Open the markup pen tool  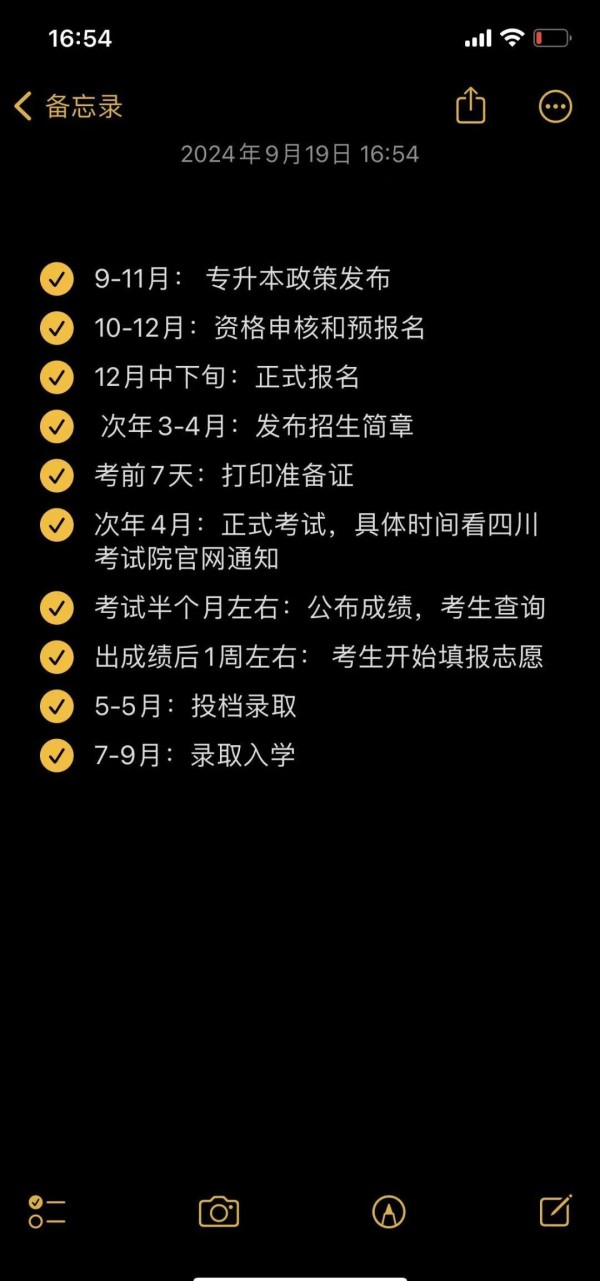click(388, 1211)
